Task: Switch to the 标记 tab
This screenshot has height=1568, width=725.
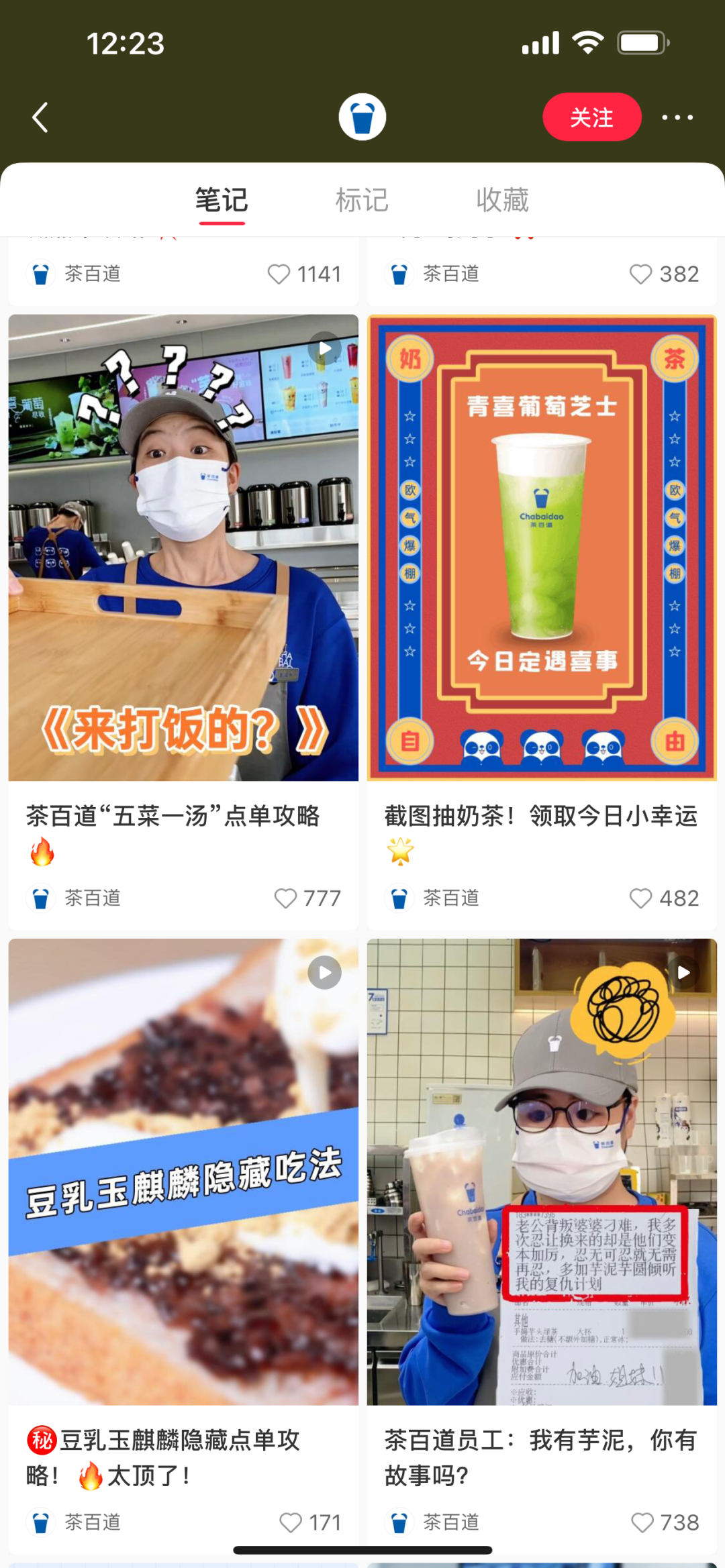Action: point(362,200)
